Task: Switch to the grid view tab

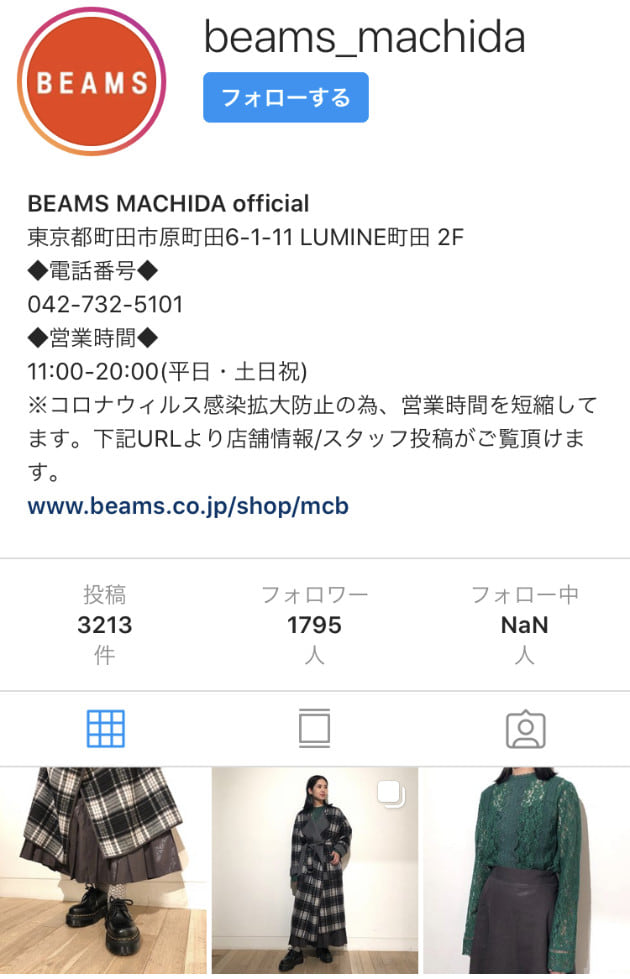Action: coord(105,729)
